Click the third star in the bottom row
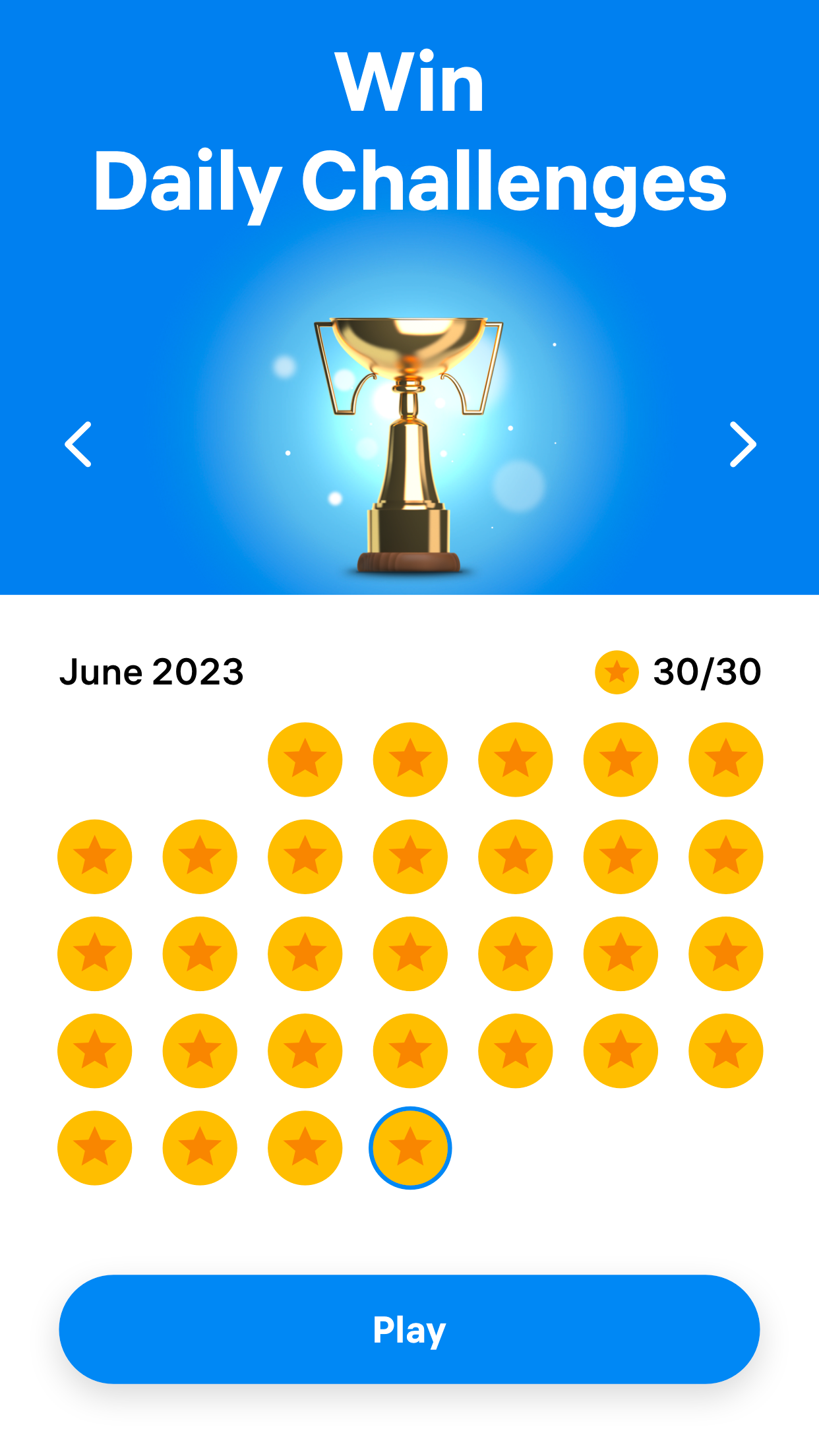819x1456 pixels. pos(304,1147)
